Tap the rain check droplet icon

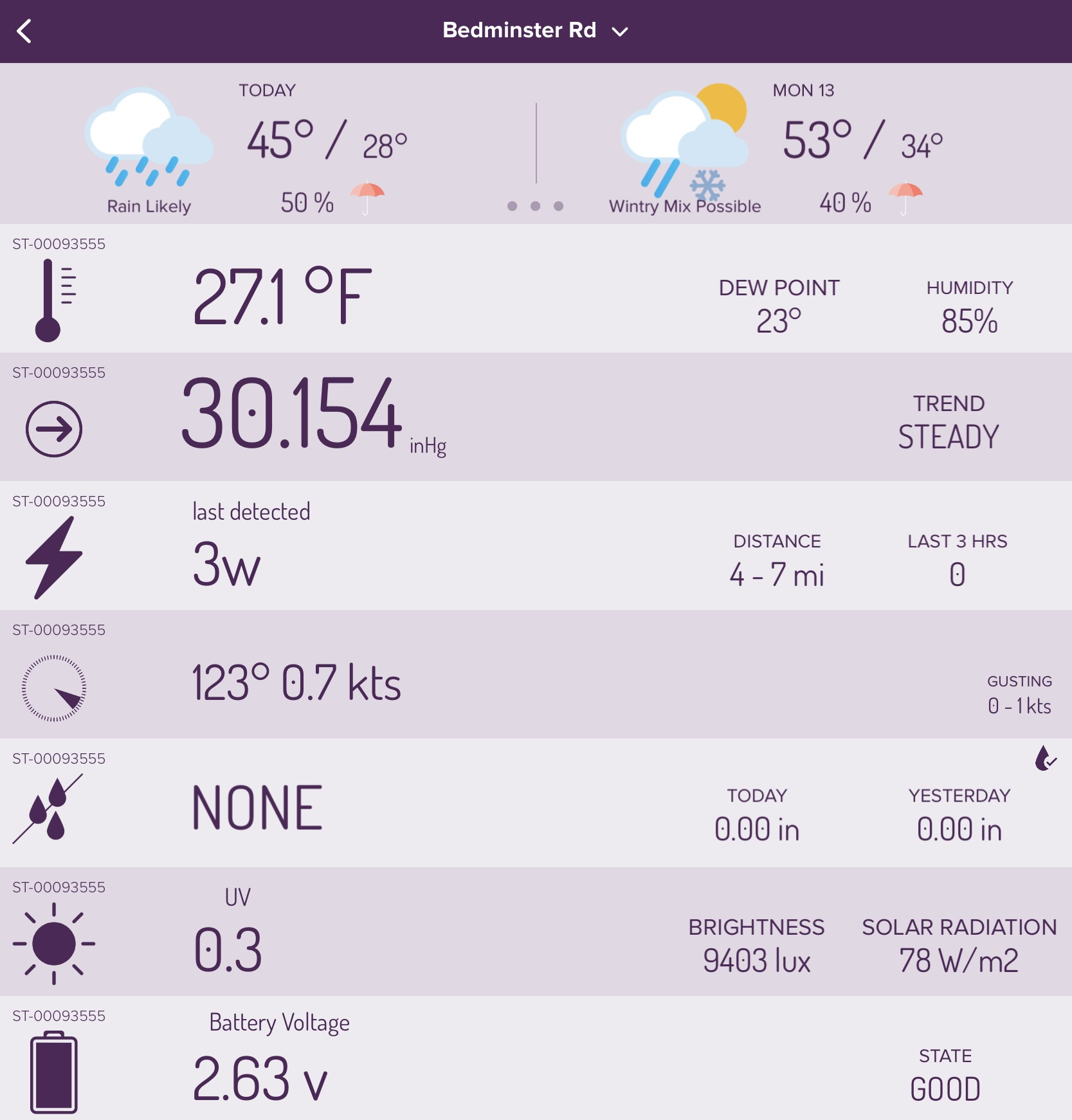click(x=1046, y=758)
